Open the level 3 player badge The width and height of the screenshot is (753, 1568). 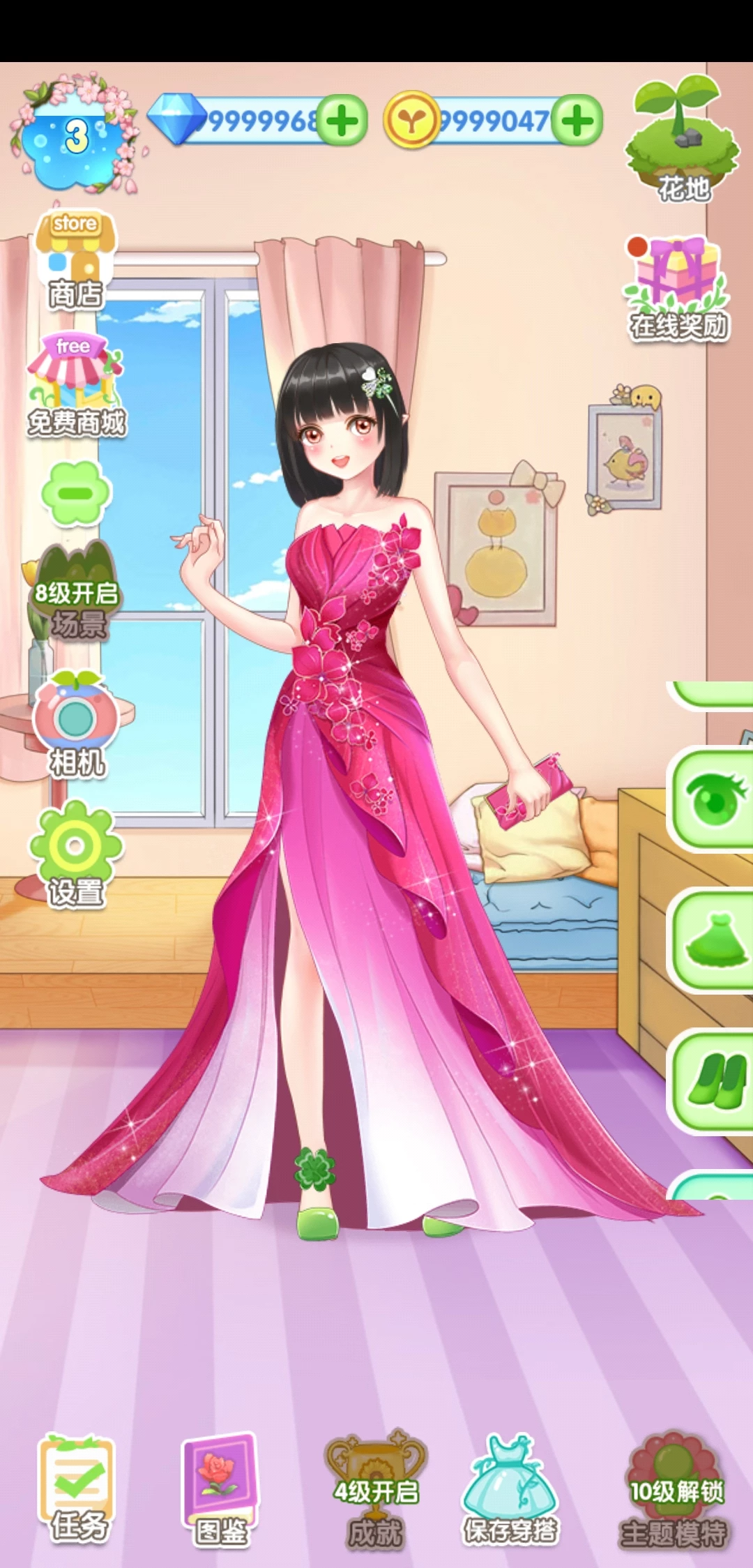[75, 136]
